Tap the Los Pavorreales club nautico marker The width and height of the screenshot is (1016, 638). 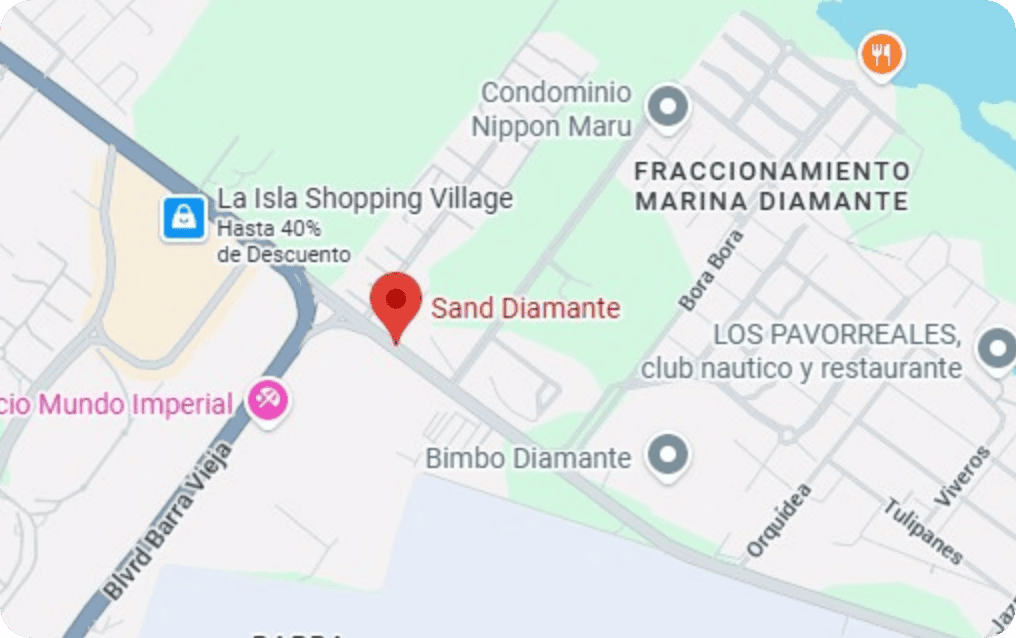click(x=997, y=349)
